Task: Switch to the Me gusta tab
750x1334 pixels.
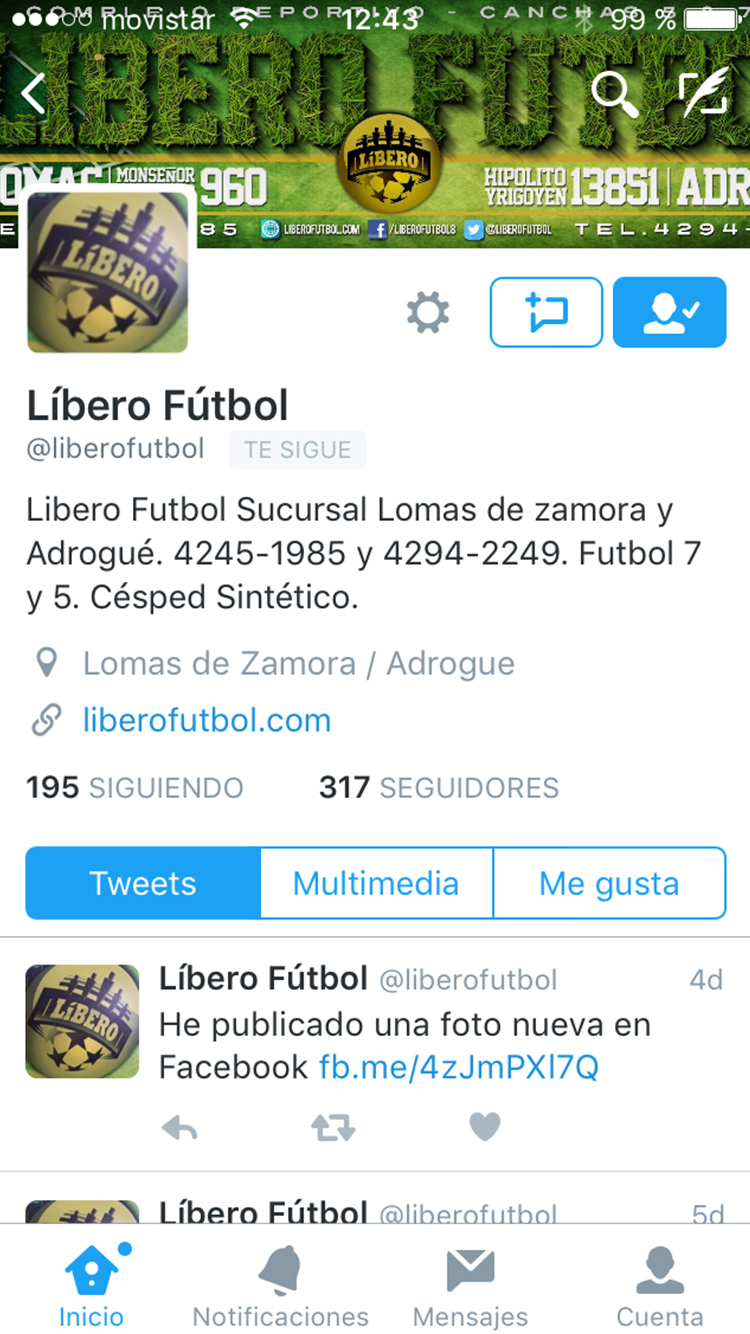Action: pos(608,883)
